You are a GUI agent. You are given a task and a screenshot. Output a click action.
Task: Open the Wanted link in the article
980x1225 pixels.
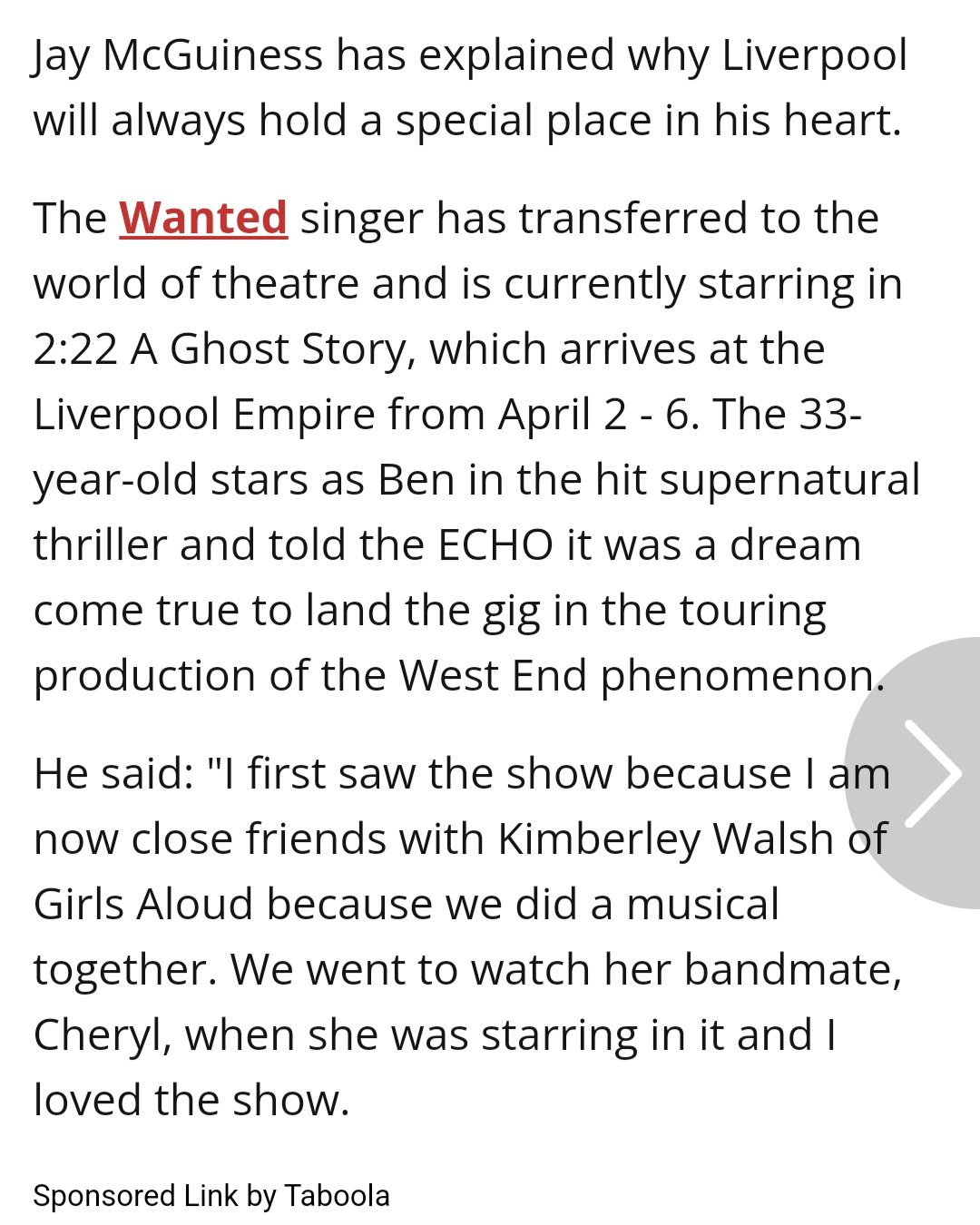(x=203, y=219)
